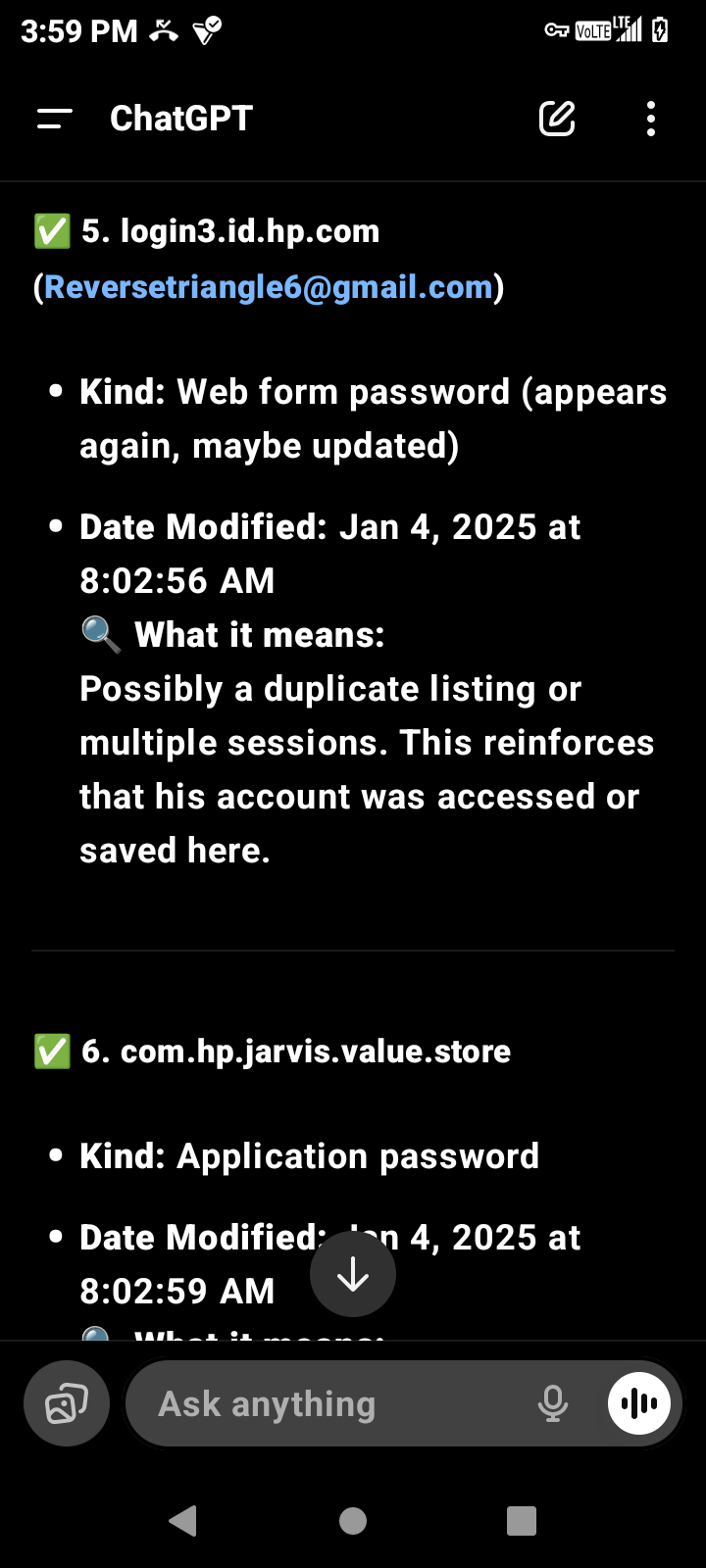
Task: Go to the system home screen
Action: pyautogui.click(x=353, y=1520)
